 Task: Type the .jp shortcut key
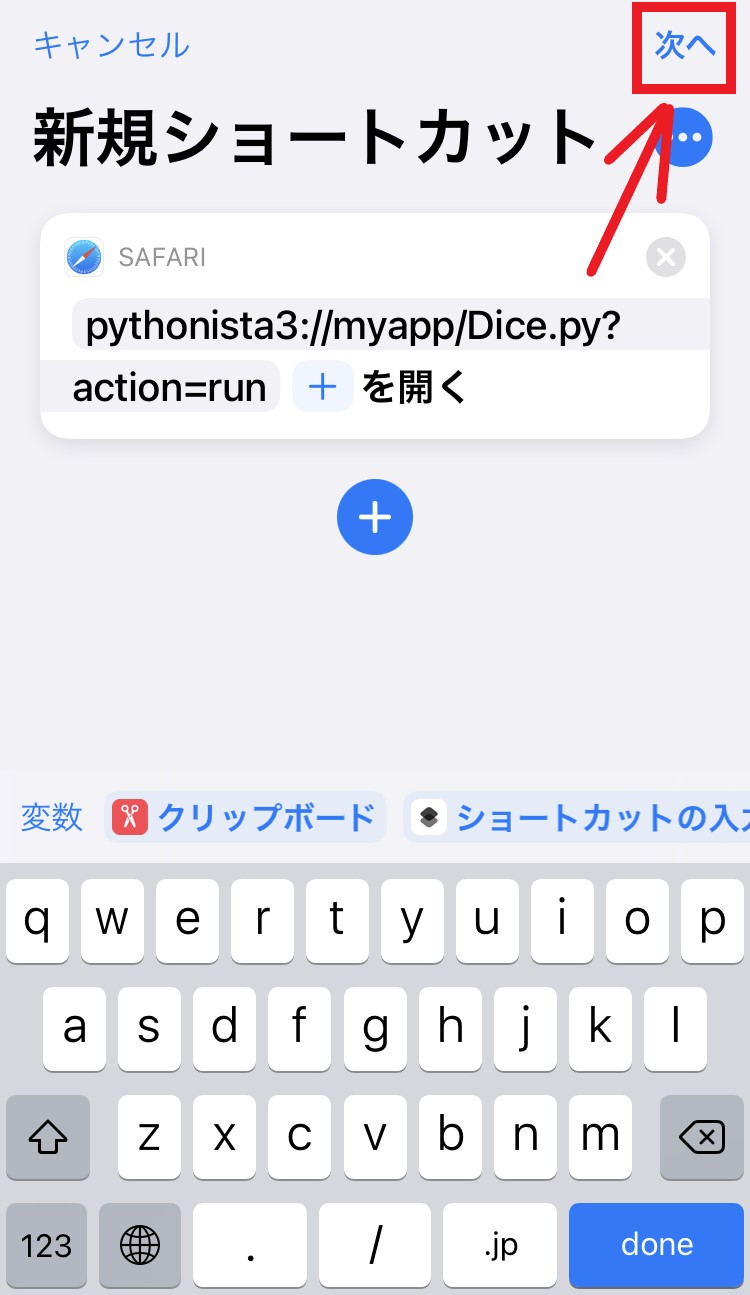(x=501, y=1245)
